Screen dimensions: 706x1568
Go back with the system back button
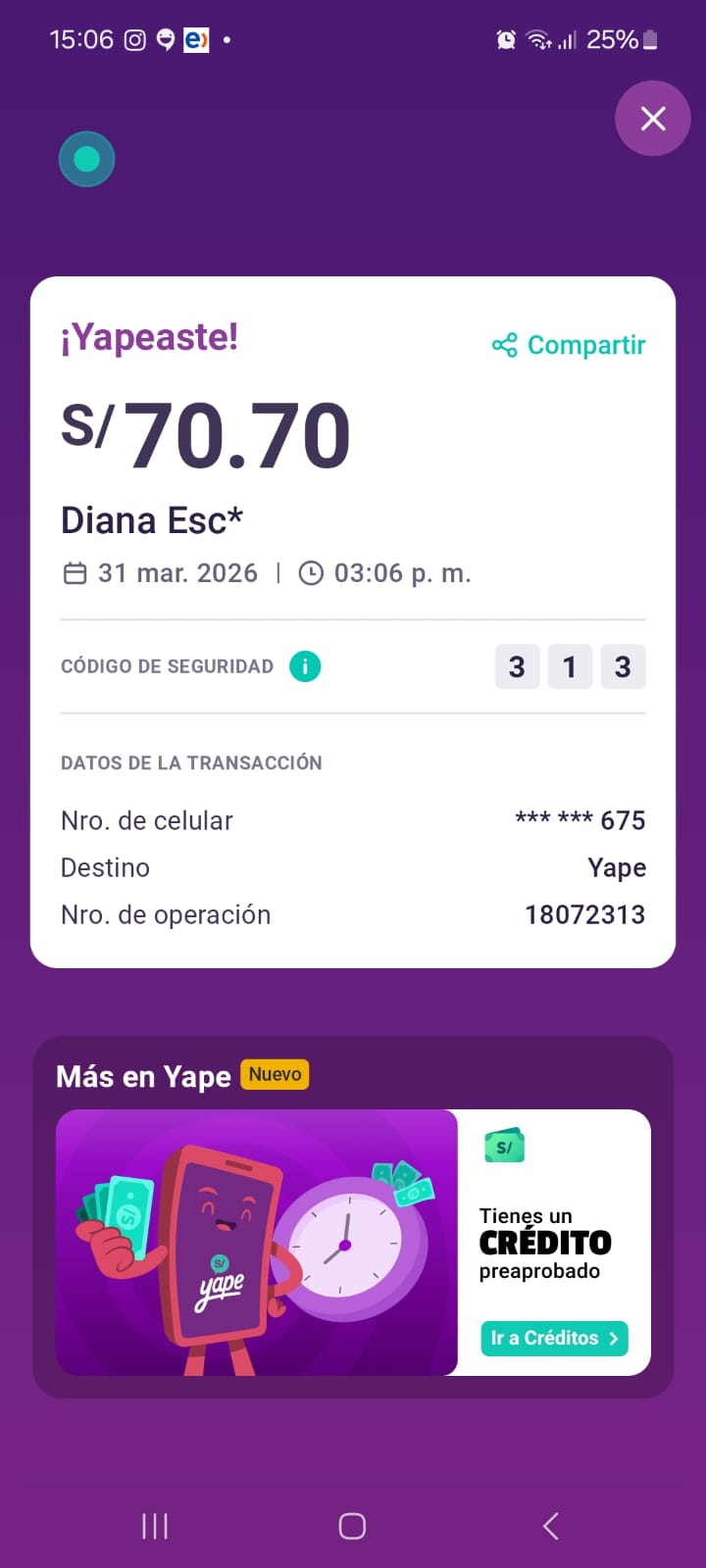pyautogui.click(x=551, y=1526)
